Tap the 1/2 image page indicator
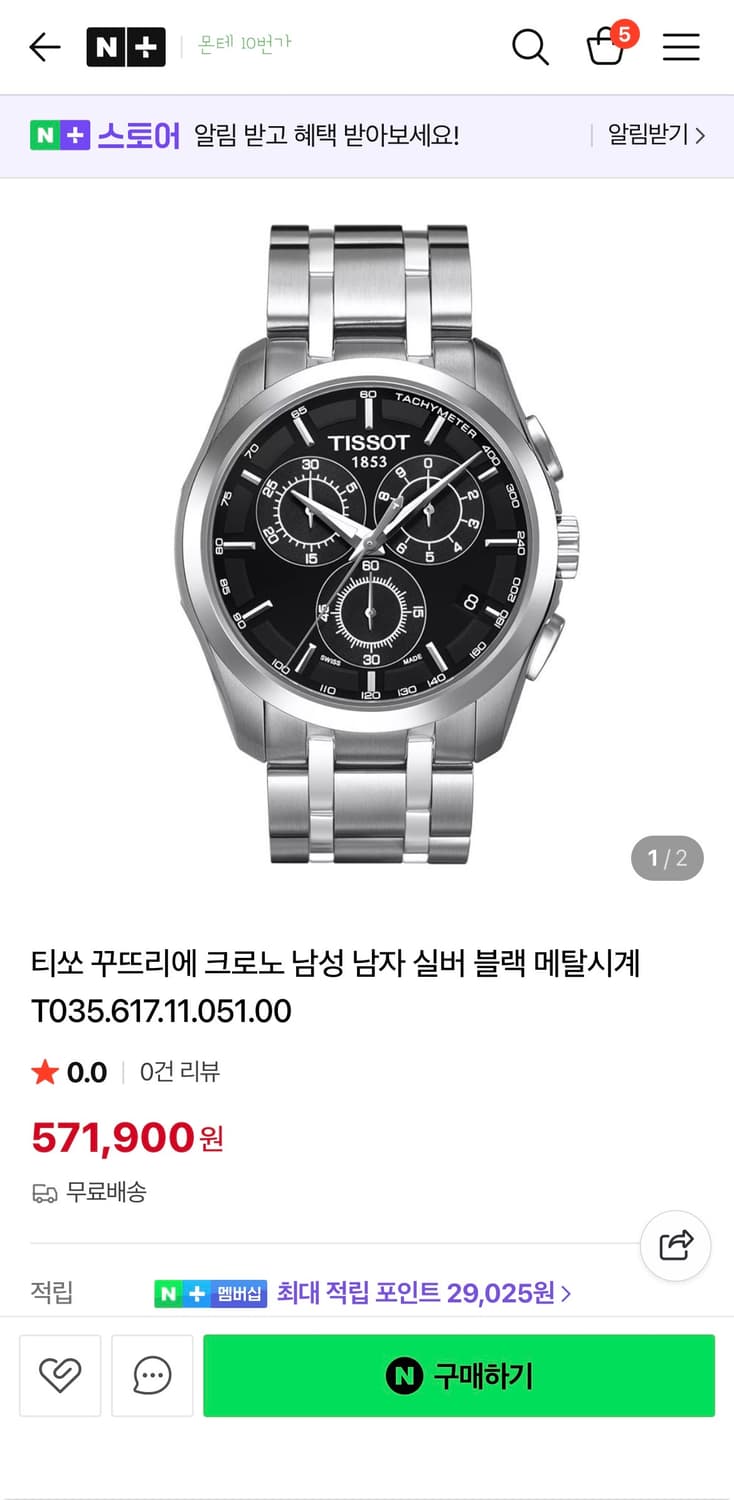This screenshot has height=1500, width=734. 666,857
